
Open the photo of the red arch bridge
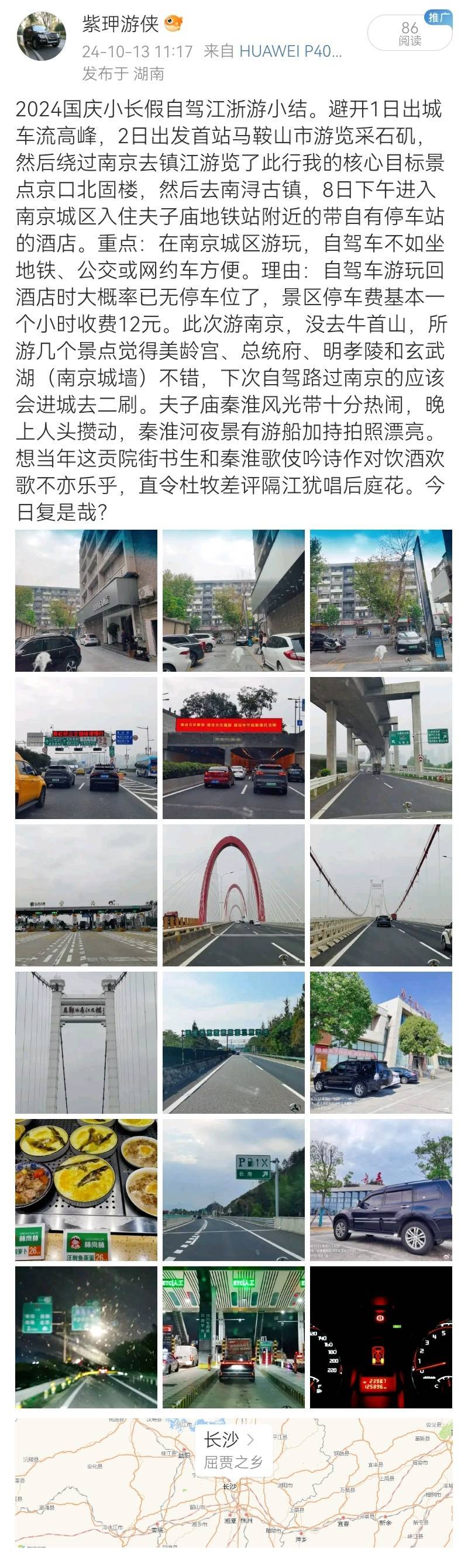233,894
